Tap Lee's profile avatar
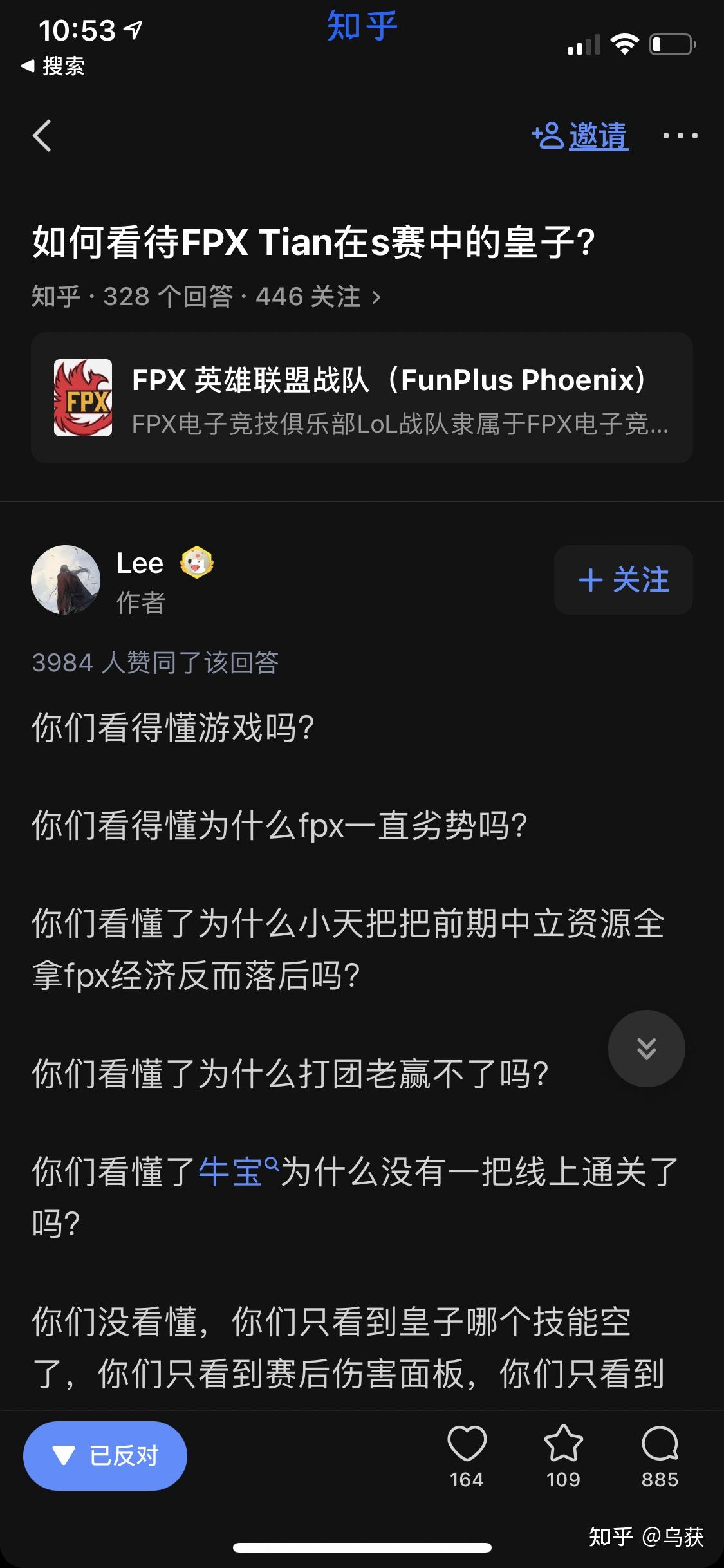This screenshot has height=1568, width=724. (66, 579)
